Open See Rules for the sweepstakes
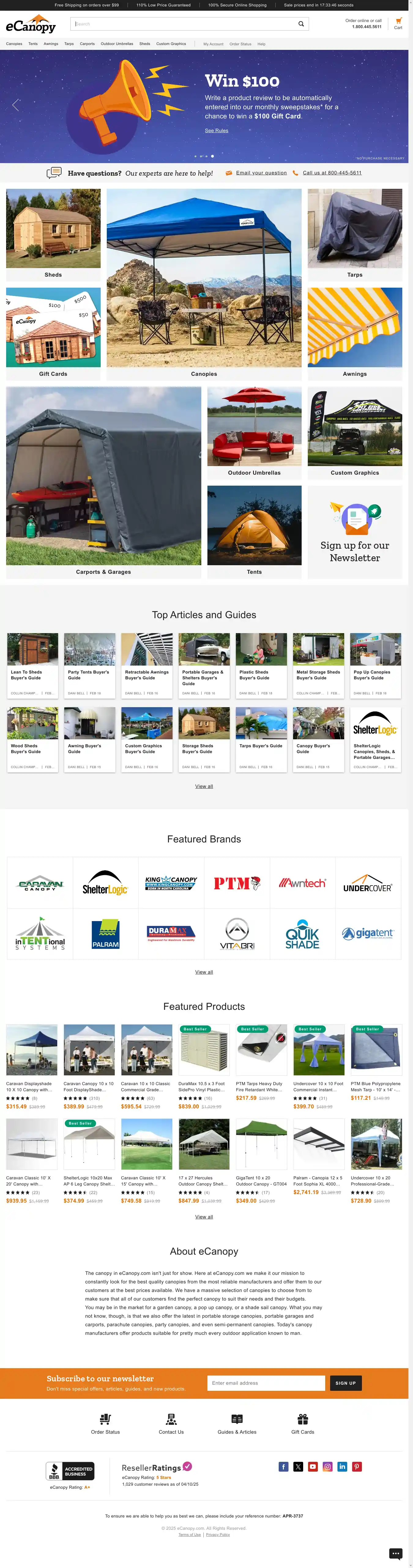 point(216,130)
